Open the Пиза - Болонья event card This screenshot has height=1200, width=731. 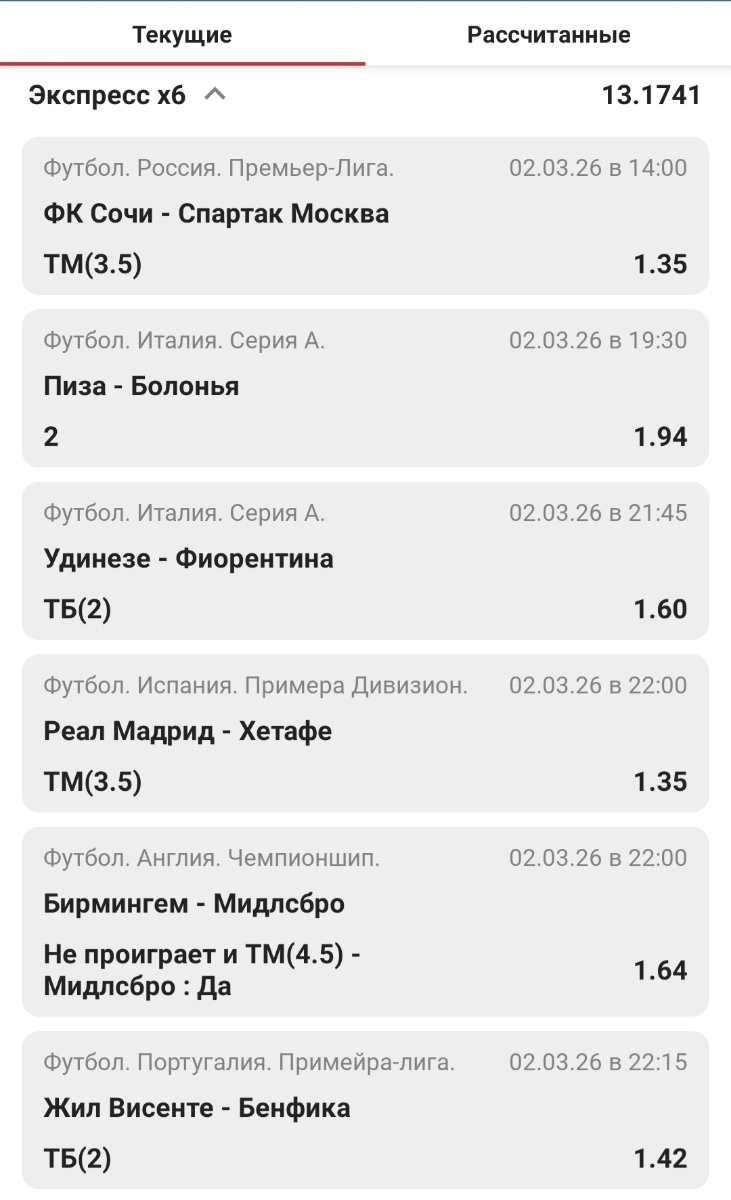pos(365,388)
